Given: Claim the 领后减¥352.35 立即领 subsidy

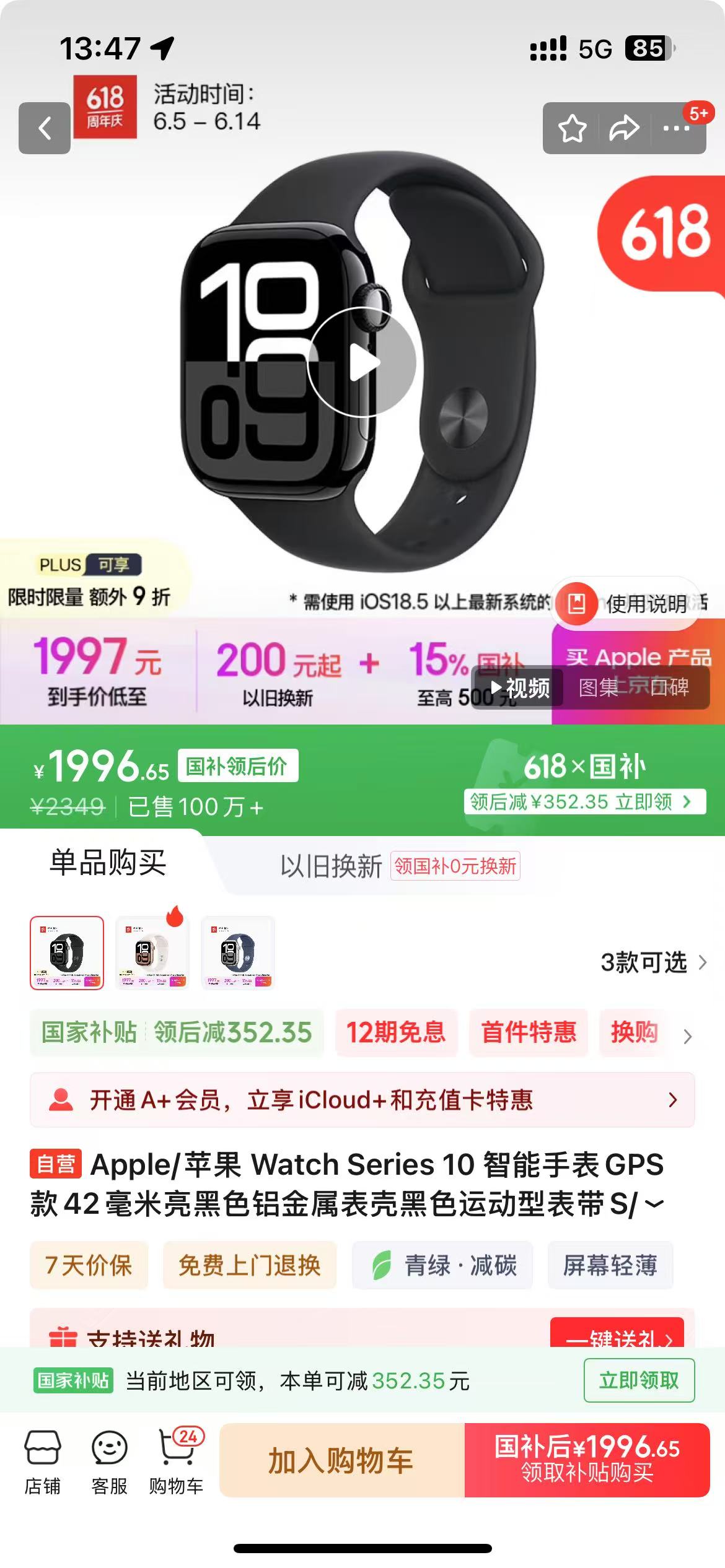Looking at the screenshot, I should pyautogui.click(x=584, y=801).
